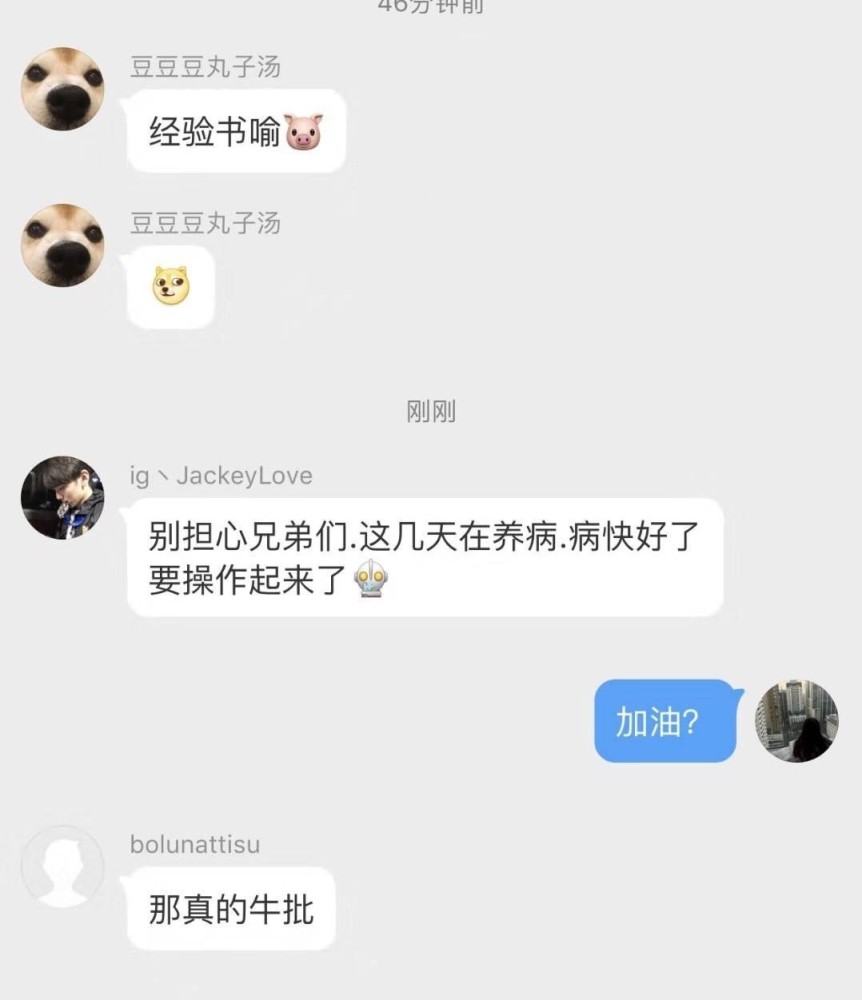862x1000 pixels.
Task: Open ig丶JackeyLove's profile avatar
Action: pyautogui.click(x=62, y=497)
